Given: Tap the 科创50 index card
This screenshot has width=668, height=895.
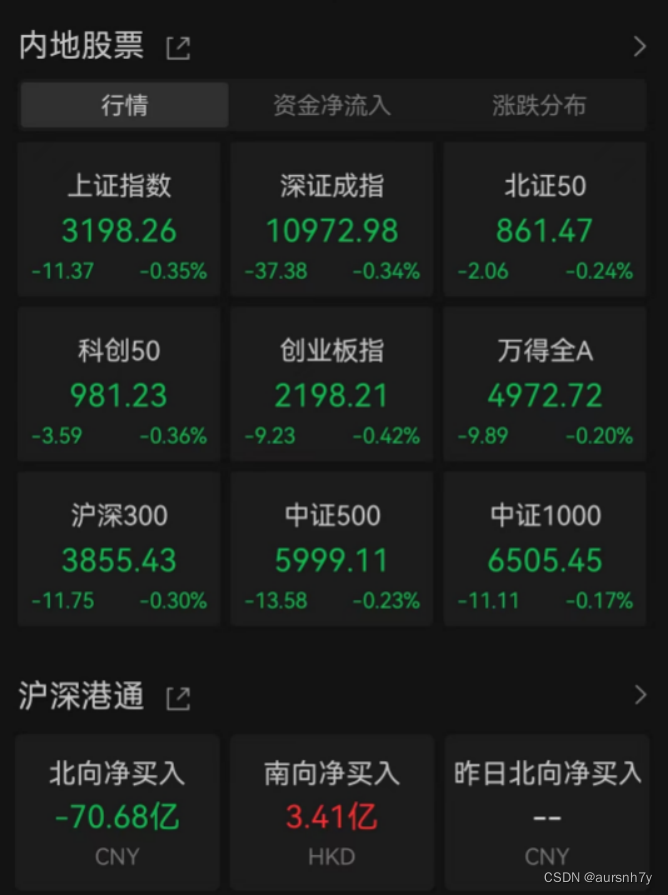Looking at the screenshot, I should coord(119,384).
